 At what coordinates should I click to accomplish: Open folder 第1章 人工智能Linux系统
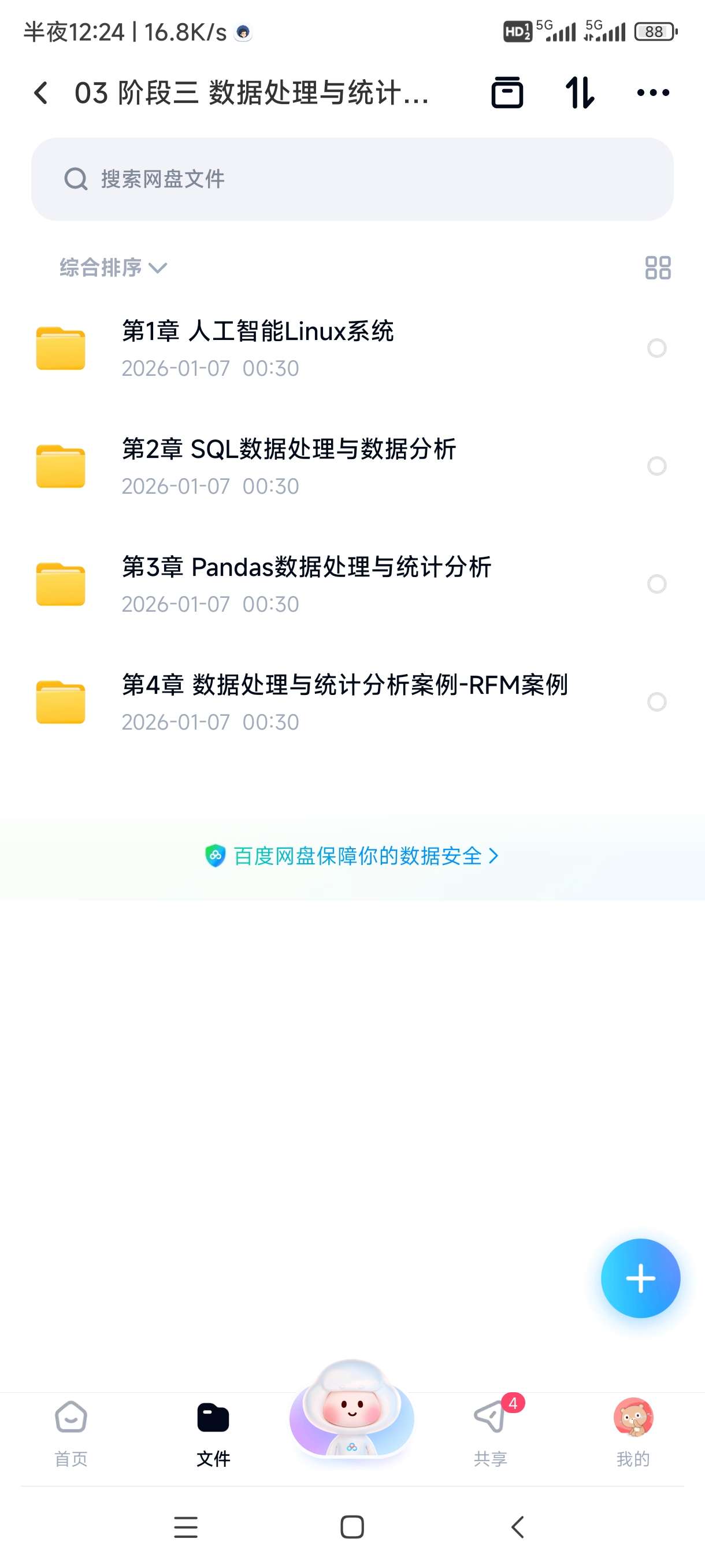258,347
